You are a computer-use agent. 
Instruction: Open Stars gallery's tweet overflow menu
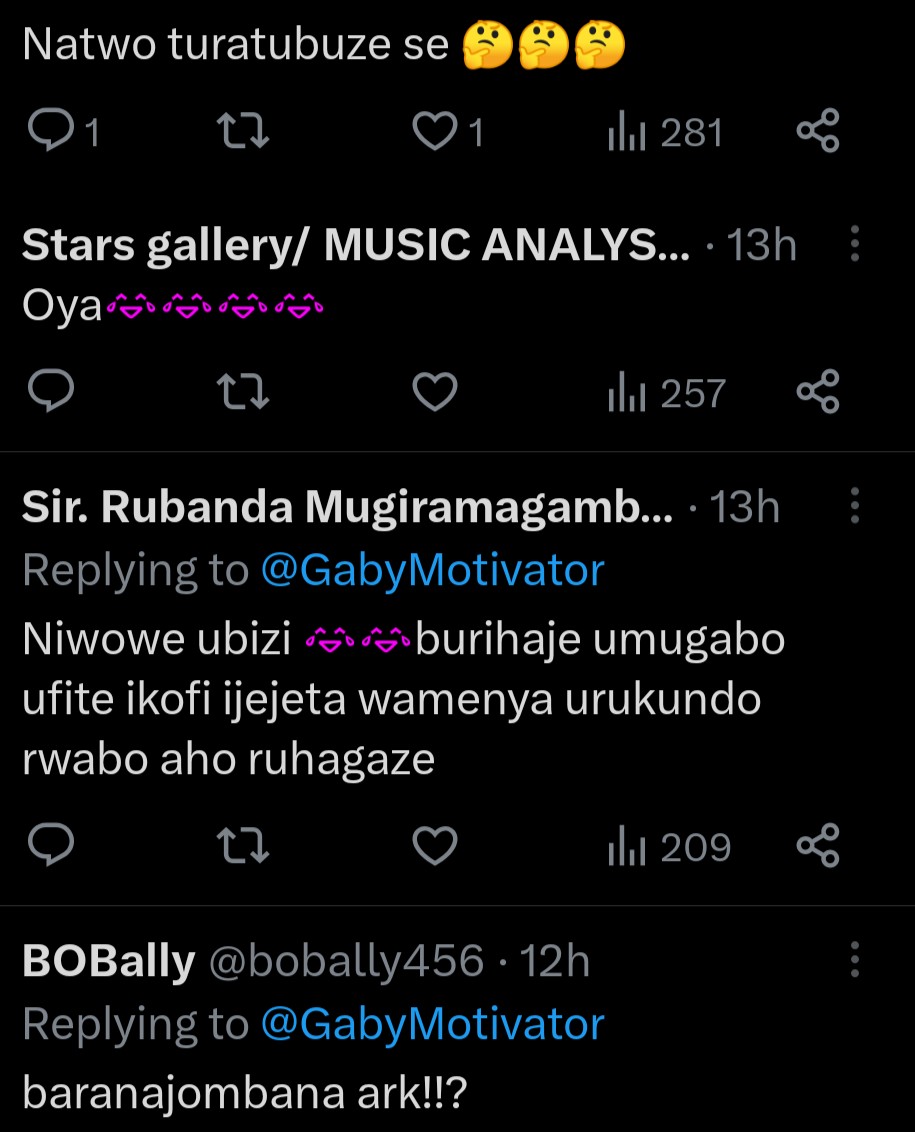[x=855, y=244]
